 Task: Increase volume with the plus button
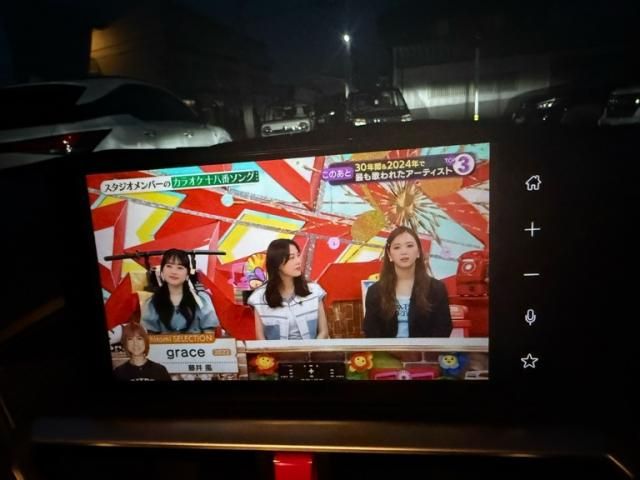coord(532,229)
